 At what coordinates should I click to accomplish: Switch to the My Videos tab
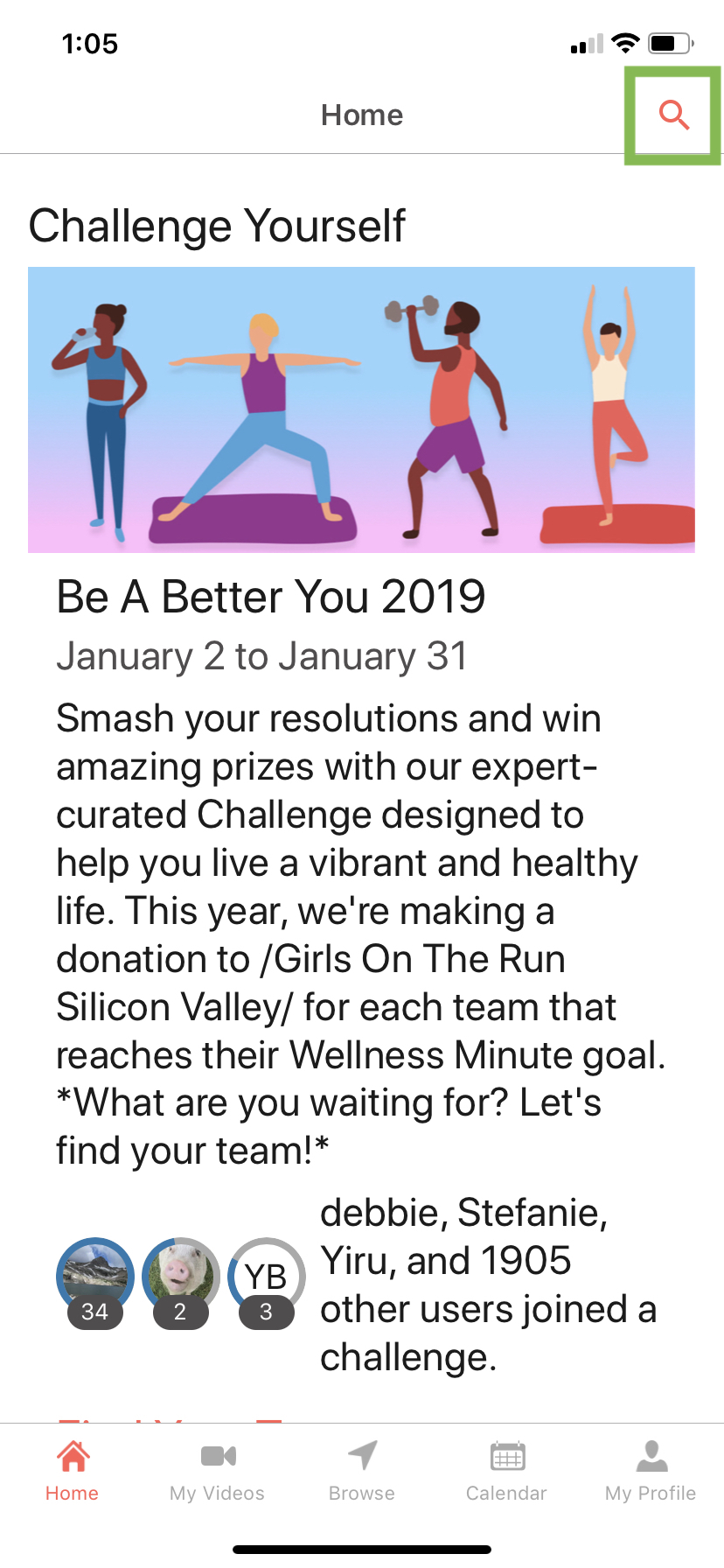(217, 1472)
